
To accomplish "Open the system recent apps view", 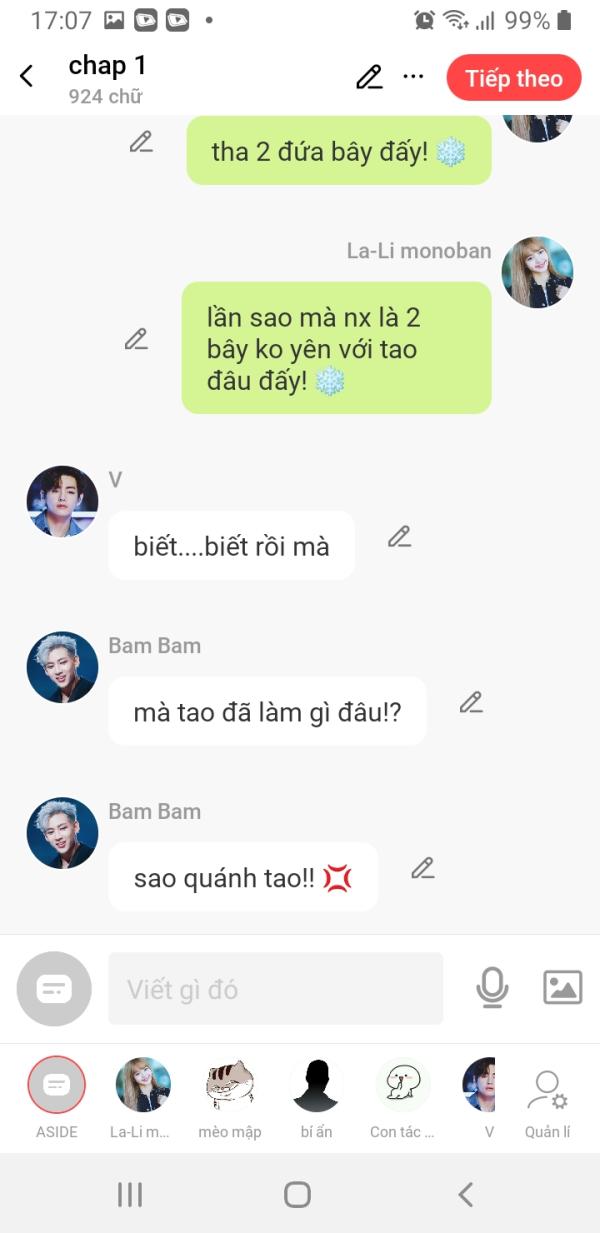I will pyautogui.click(x=130, y=1194).
